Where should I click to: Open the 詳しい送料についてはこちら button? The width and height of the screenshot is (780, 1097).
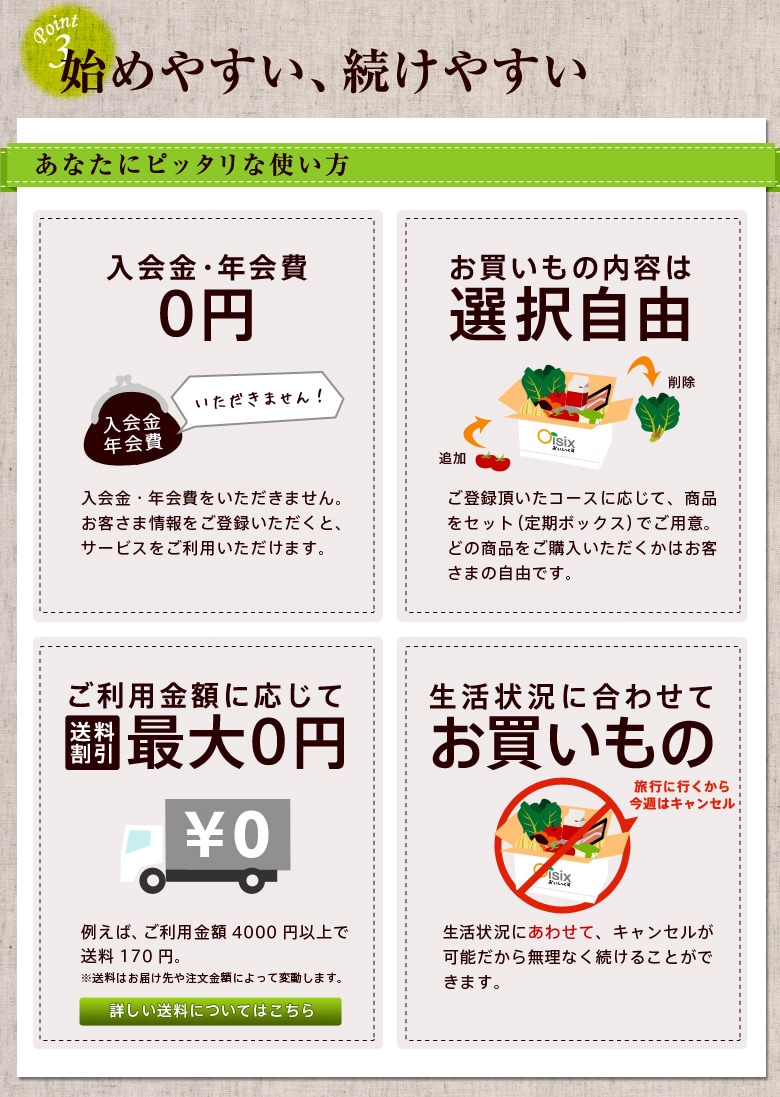[210, 1011]
